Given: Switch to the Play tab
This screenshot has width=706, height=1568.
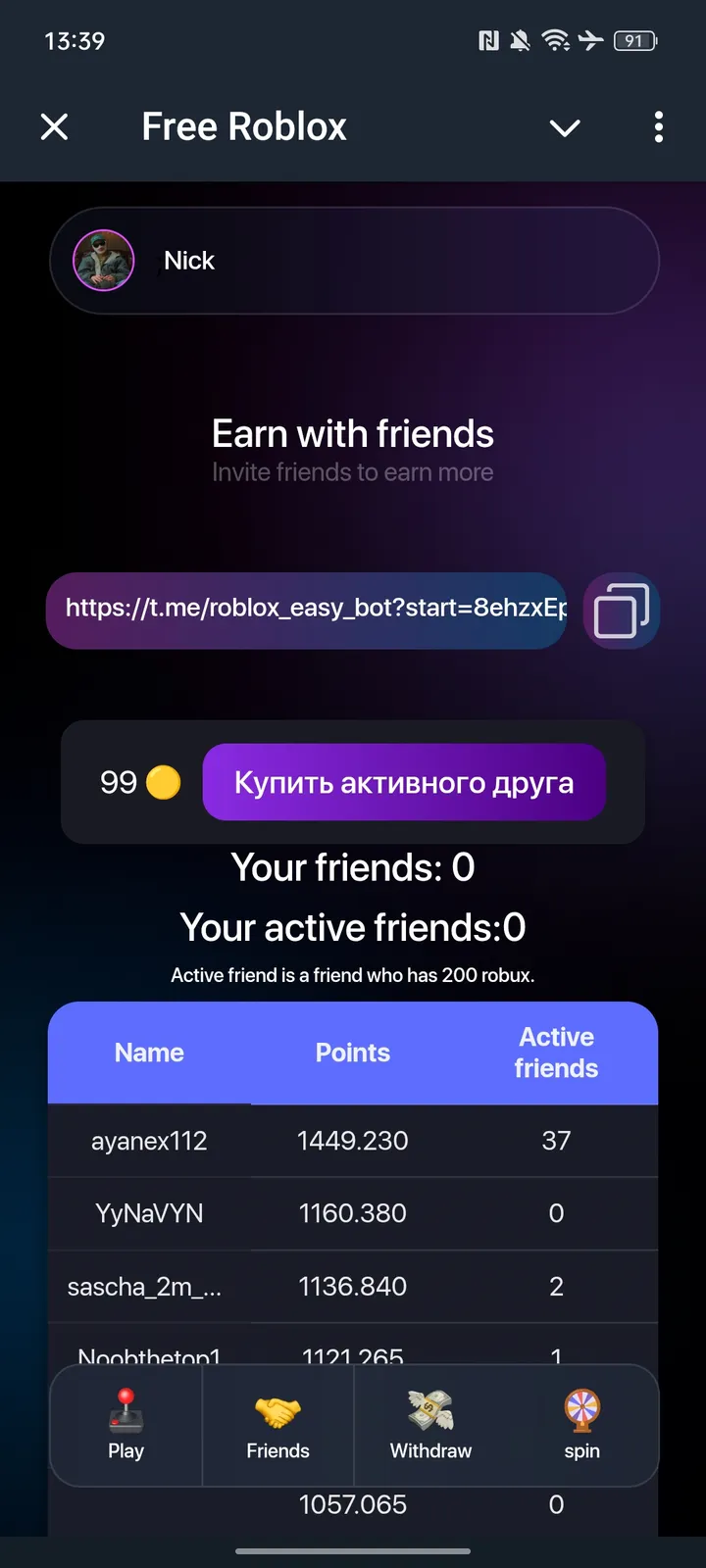Looking at the screenshot, I should coord(126,1425).
